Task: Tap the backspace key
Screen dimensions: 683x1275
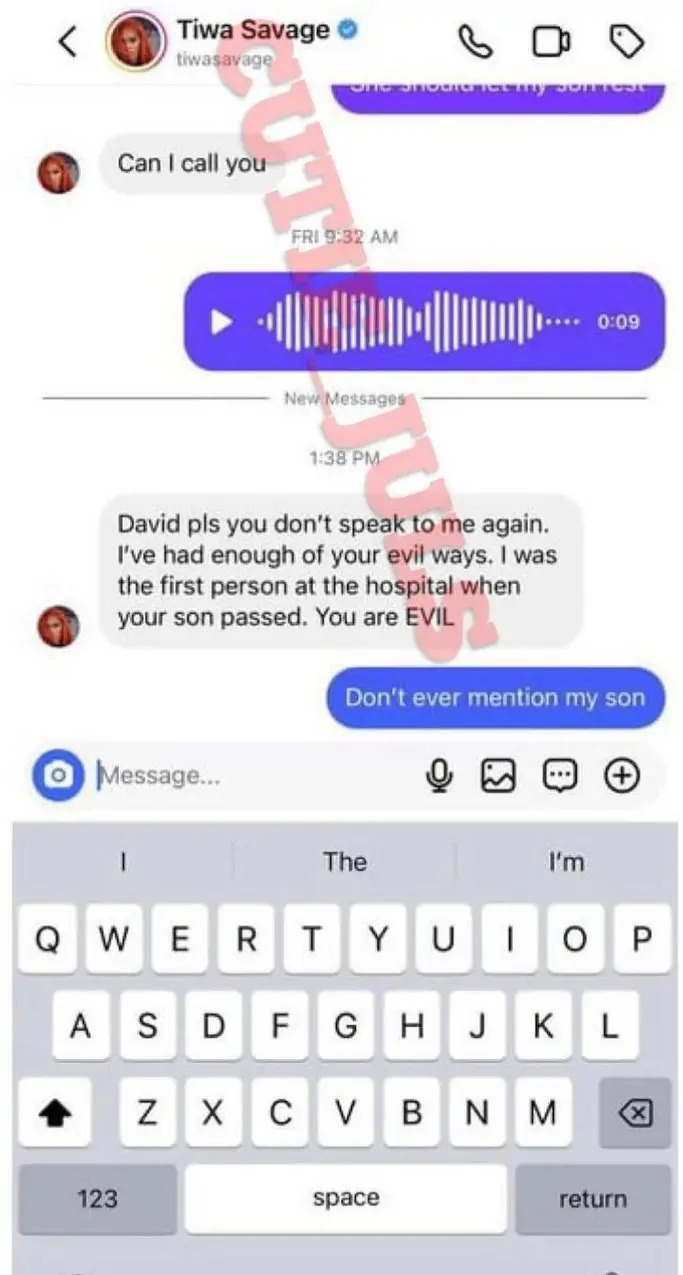Action: pyautogui.click(x=635, y=1112)
